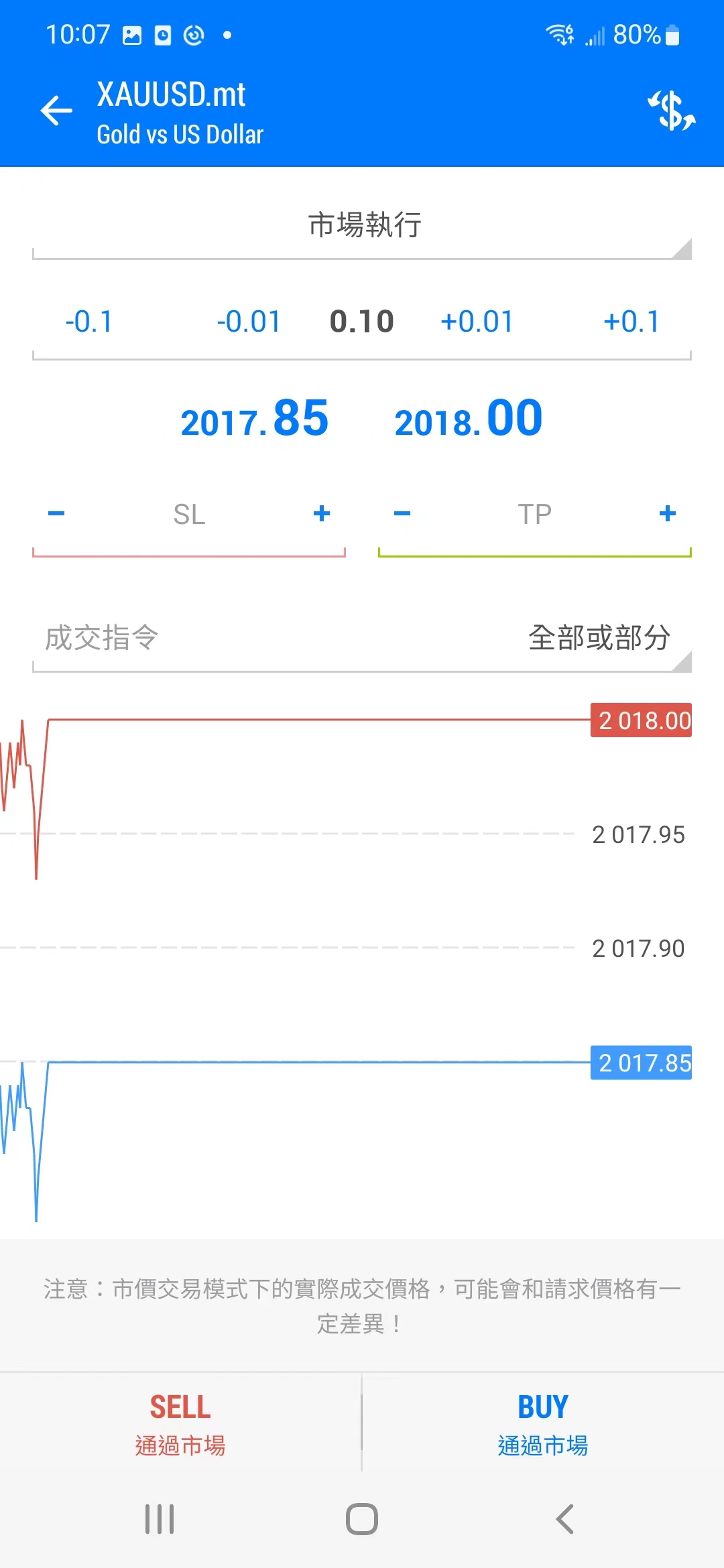Screen dimensions: 724x1568
Task: Increase volume by 0.1
Action: click(631, 322)
